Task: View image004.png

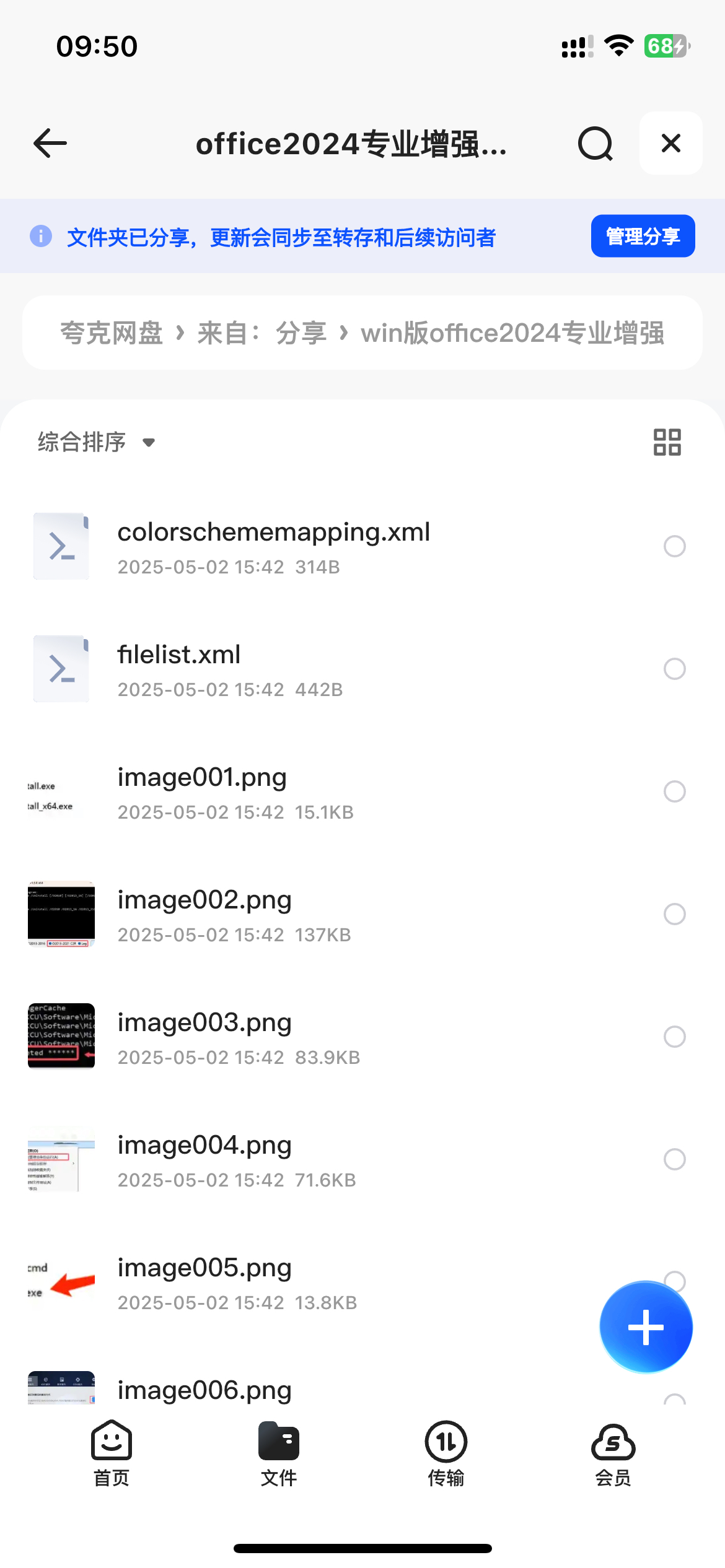Action: coord(204,1159)
